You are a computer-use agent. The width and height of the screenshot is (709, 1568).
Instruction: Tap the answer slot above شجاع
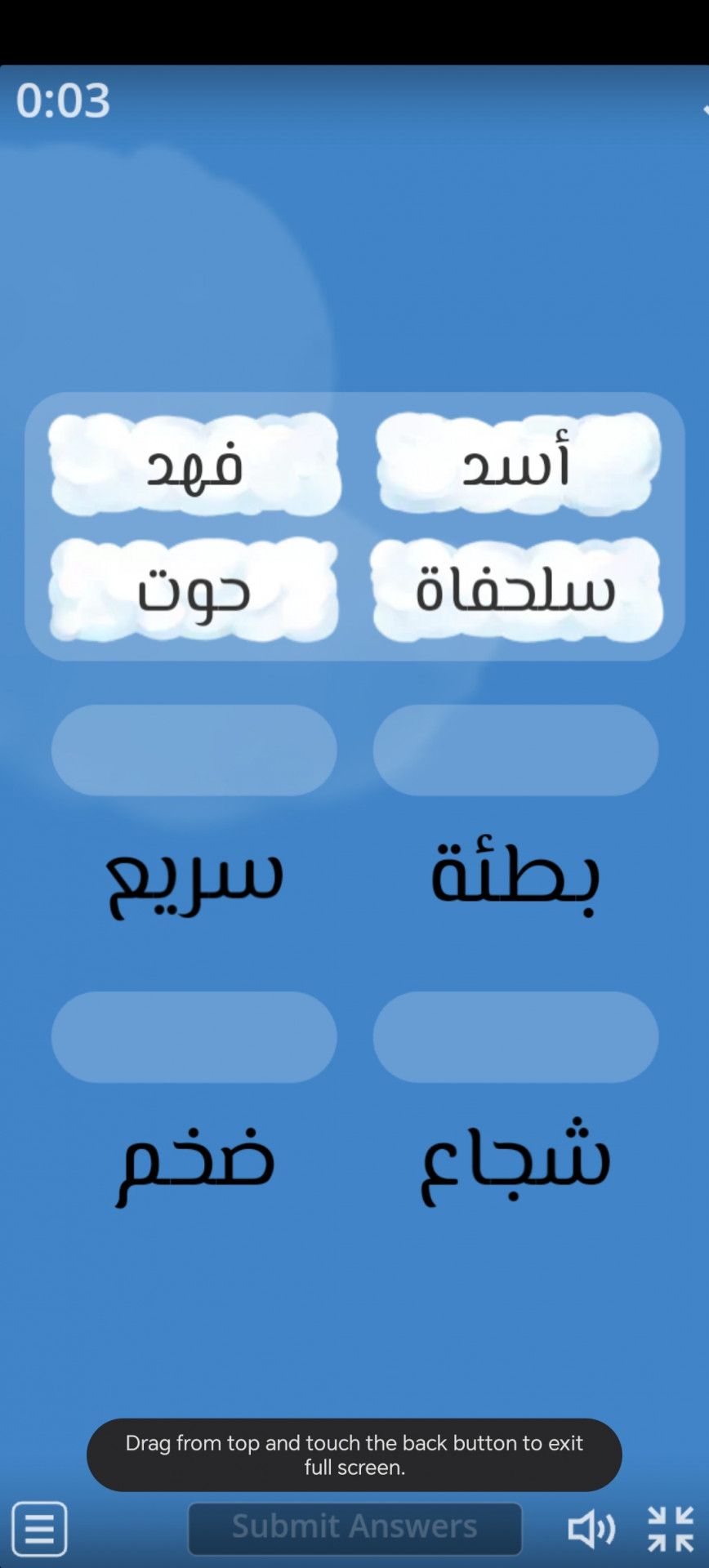(x=515, y=1036)
